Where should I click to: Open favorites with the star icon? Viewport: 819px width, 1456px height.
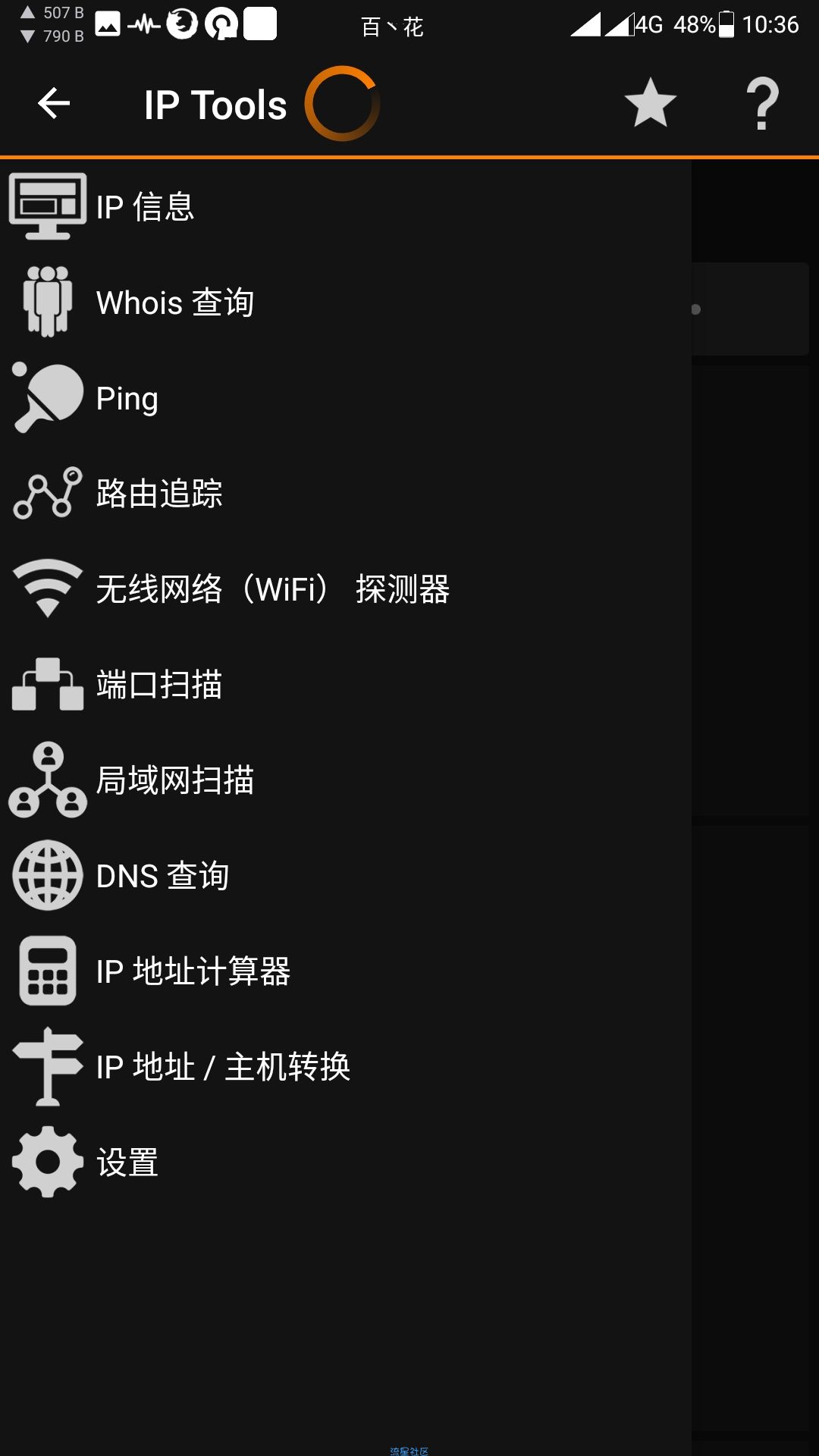(x=650, y=103)
